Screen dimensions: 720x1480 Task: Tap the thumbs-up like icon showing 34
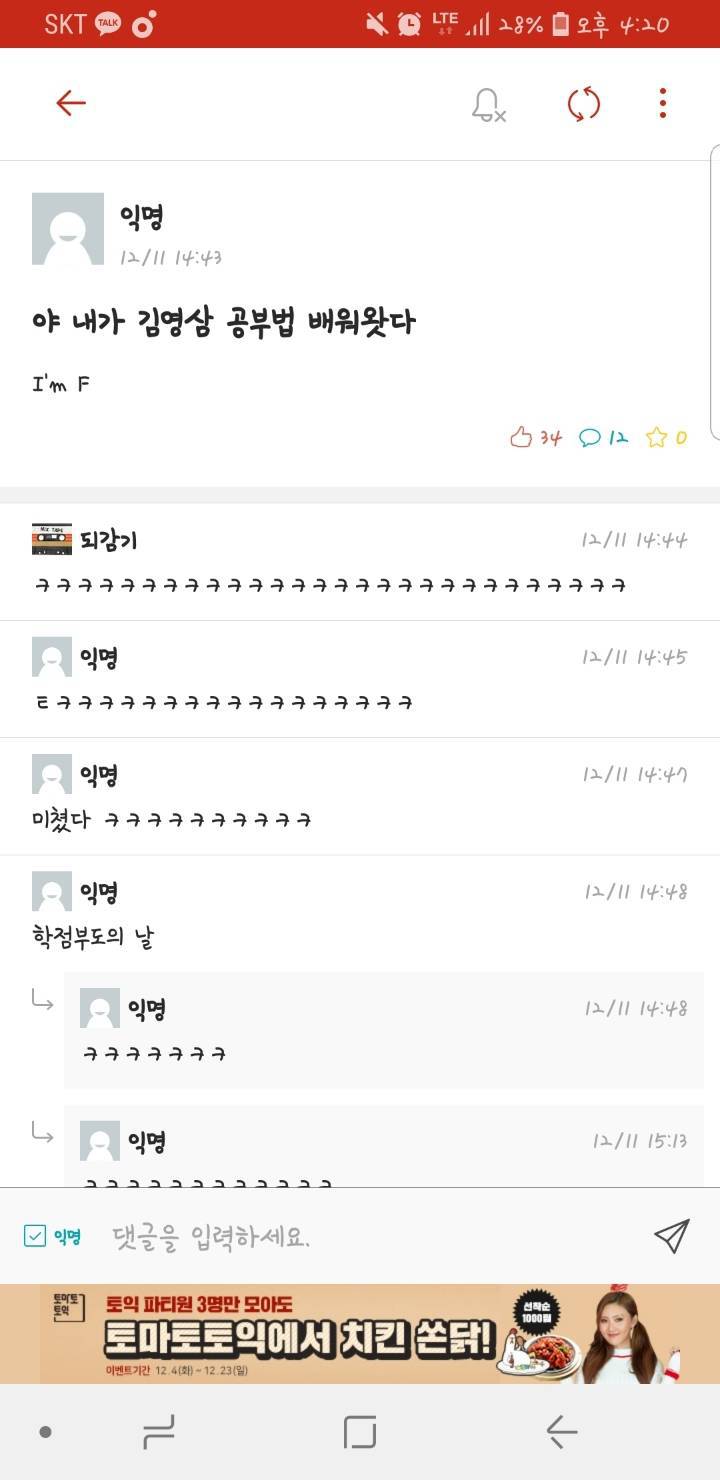(523, 437)
